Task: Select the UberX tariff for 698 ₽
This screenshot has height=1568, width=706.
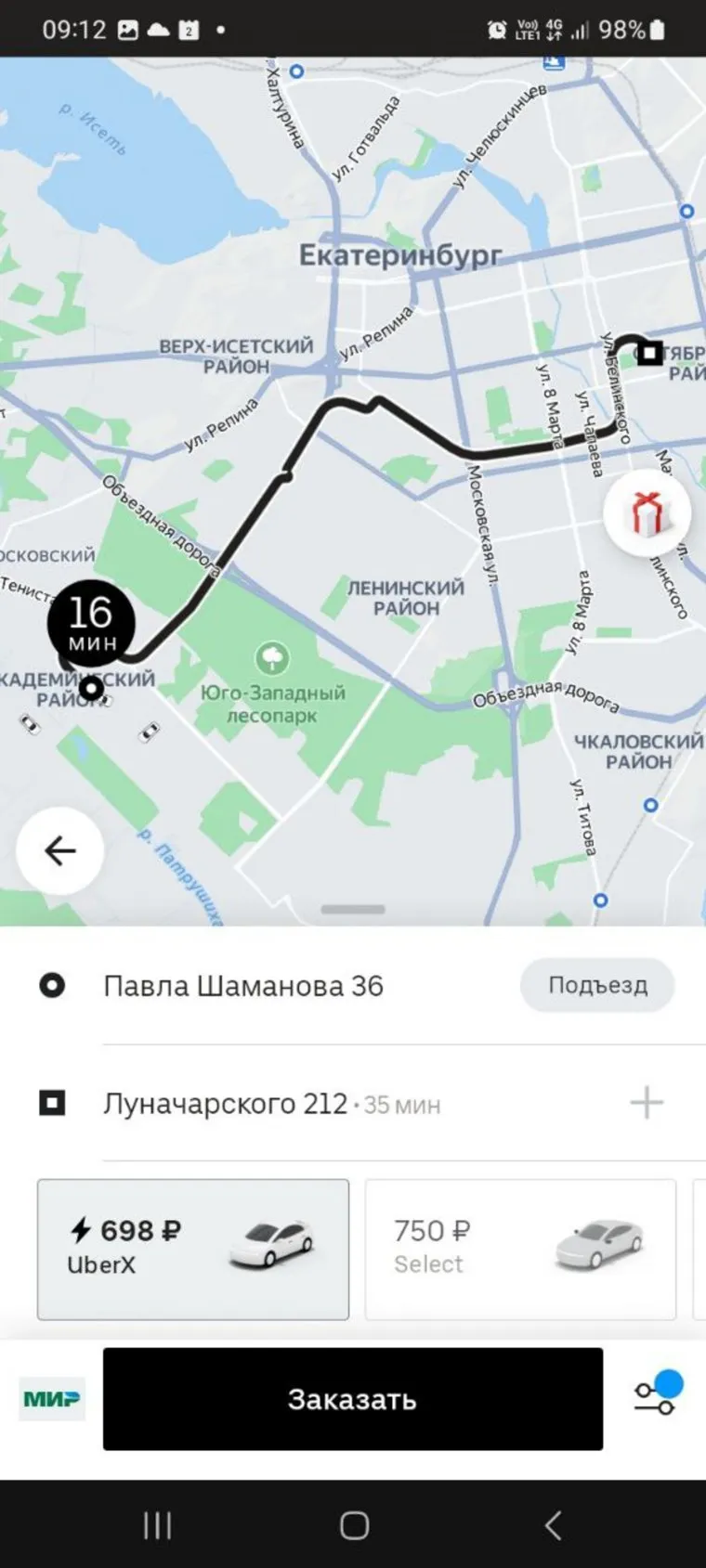Action: tap(193, 1249)
